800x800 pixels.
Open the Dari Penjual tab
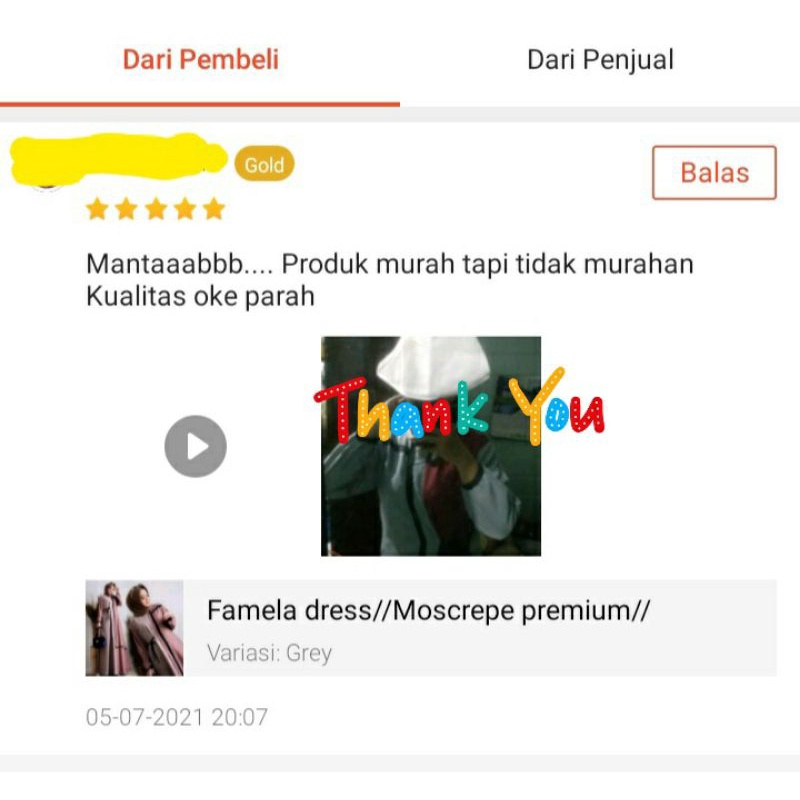tap(600, 59)
